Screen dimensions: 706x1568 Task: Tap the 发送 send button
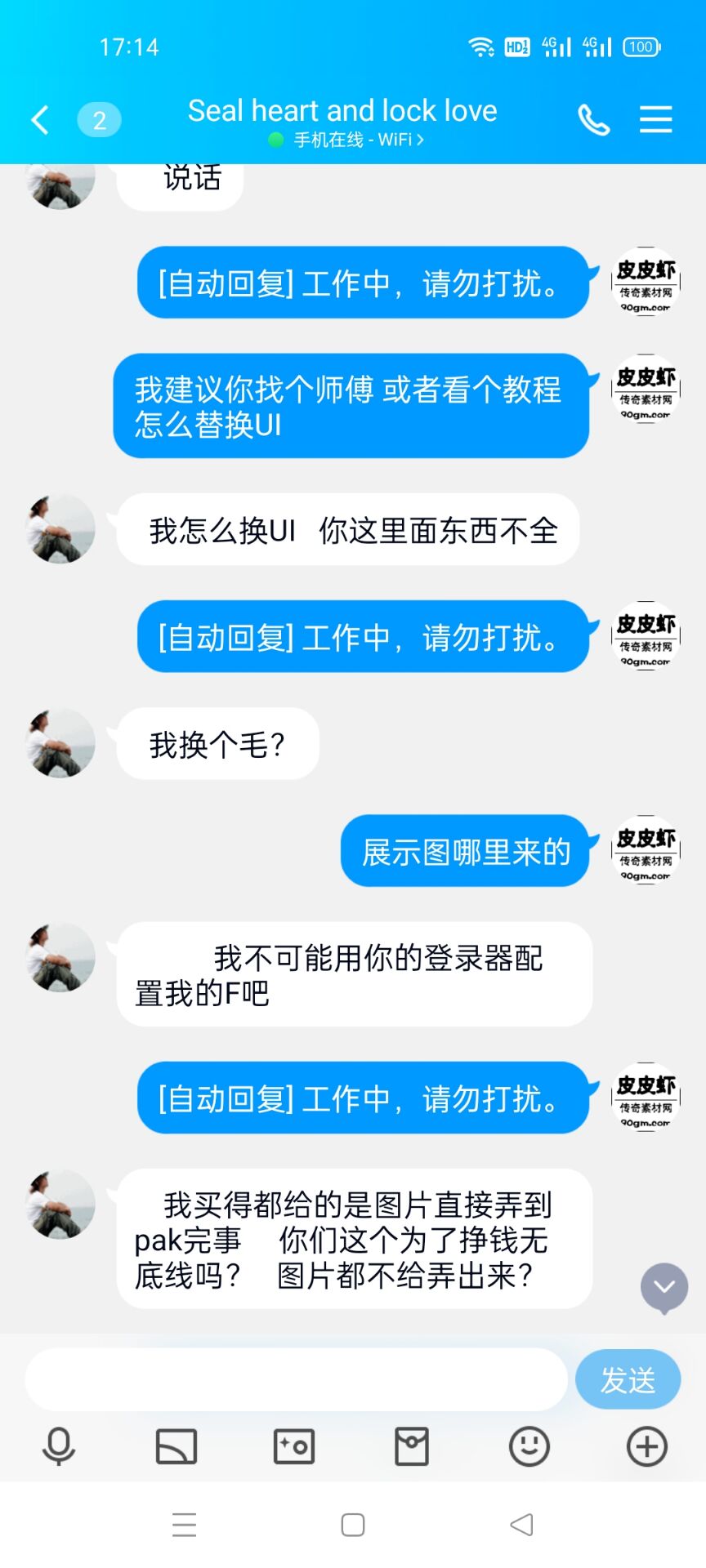pos(628,1379)
